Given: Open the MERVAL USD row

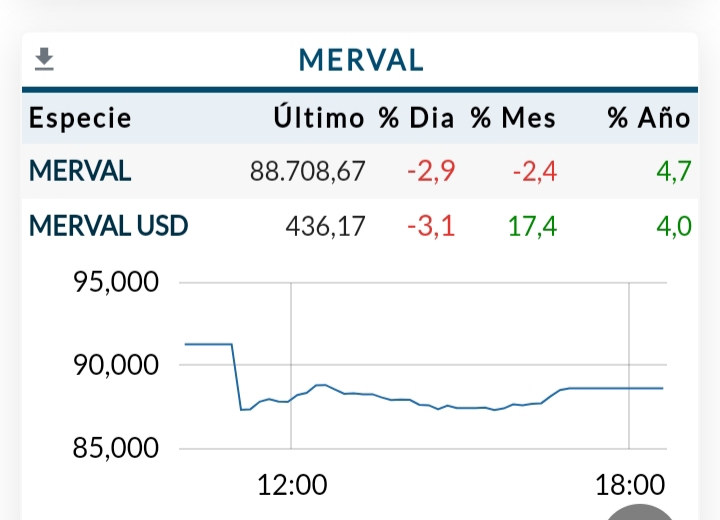Looking at the screenshot, I should click(x=108, y=226).
